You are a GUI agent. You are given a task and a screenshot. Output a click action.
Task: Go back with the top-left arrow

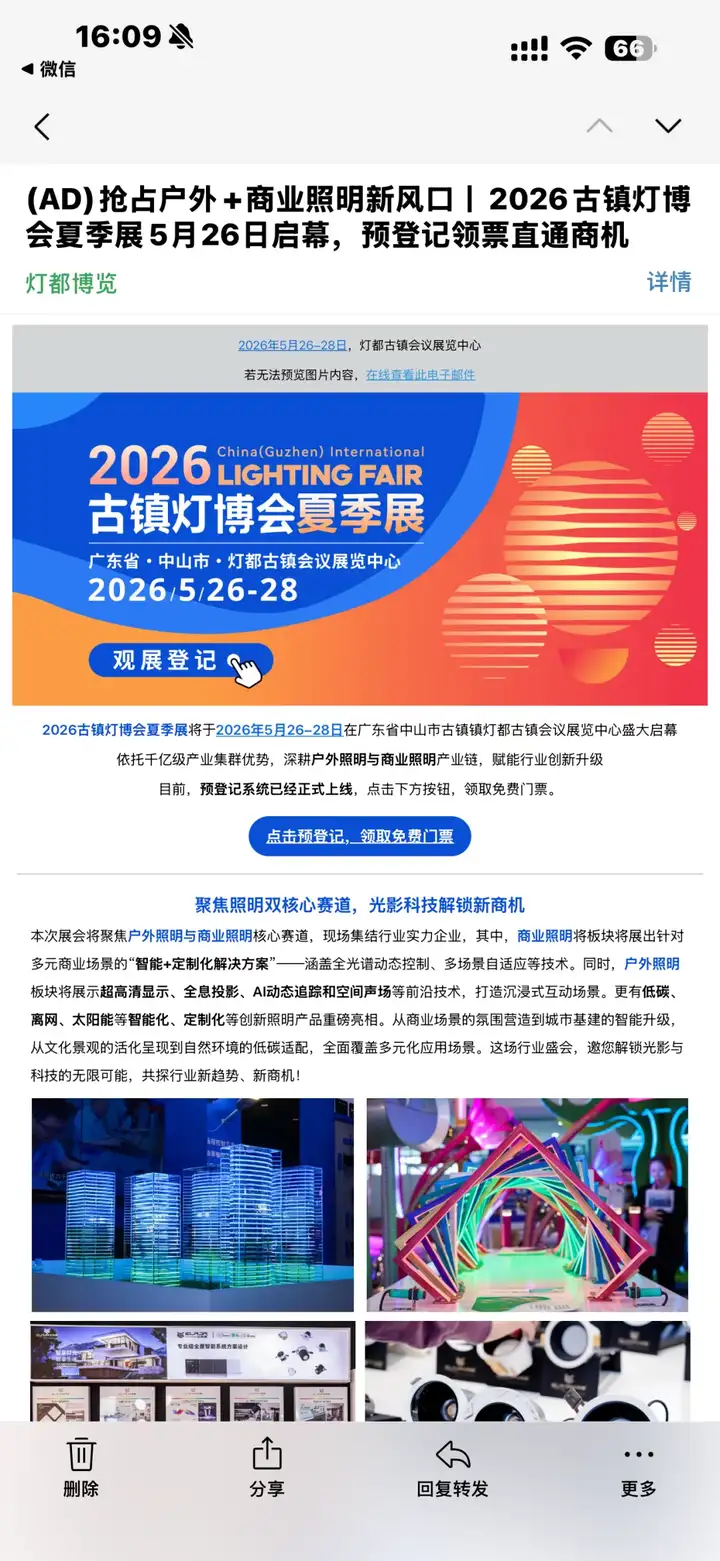pos(42,127)
